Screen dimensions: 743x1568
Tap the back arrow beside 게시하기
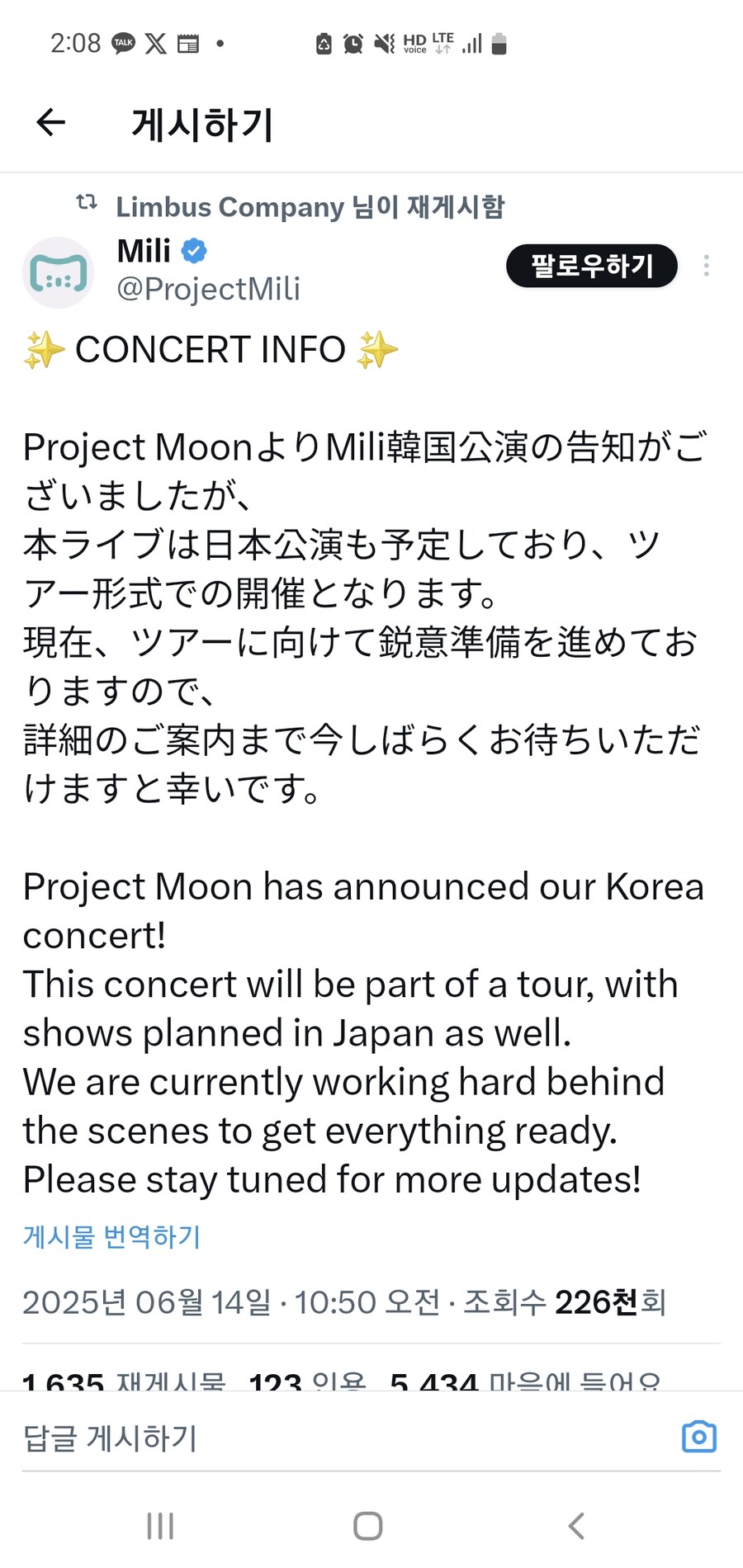click(x=50, y=122)
